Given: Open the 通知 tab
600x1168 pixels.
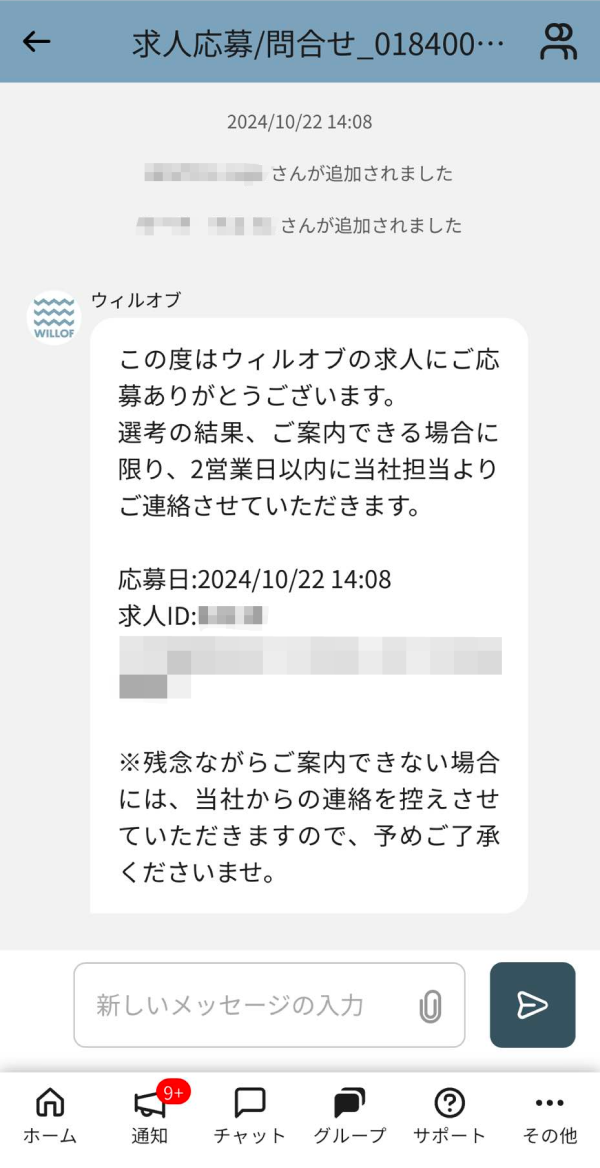Looking at the screenshot, I should pos(150,1115).
